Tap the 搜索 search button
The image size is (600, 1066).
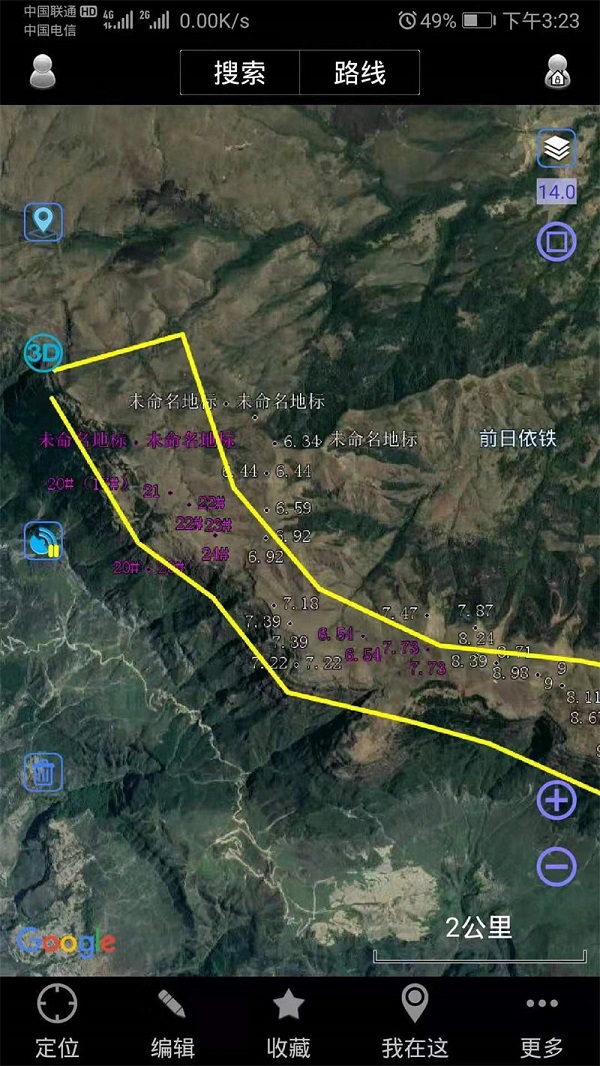[x=239, y=73]
